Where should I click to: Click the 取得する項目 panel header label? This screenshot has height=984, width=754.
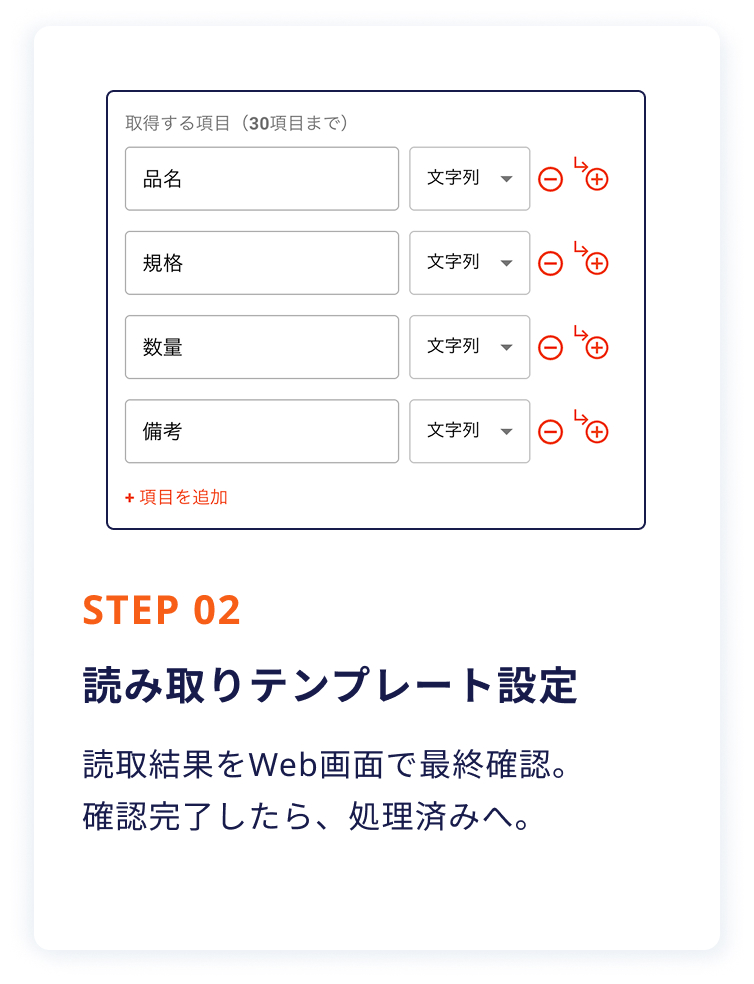point(238,124)
